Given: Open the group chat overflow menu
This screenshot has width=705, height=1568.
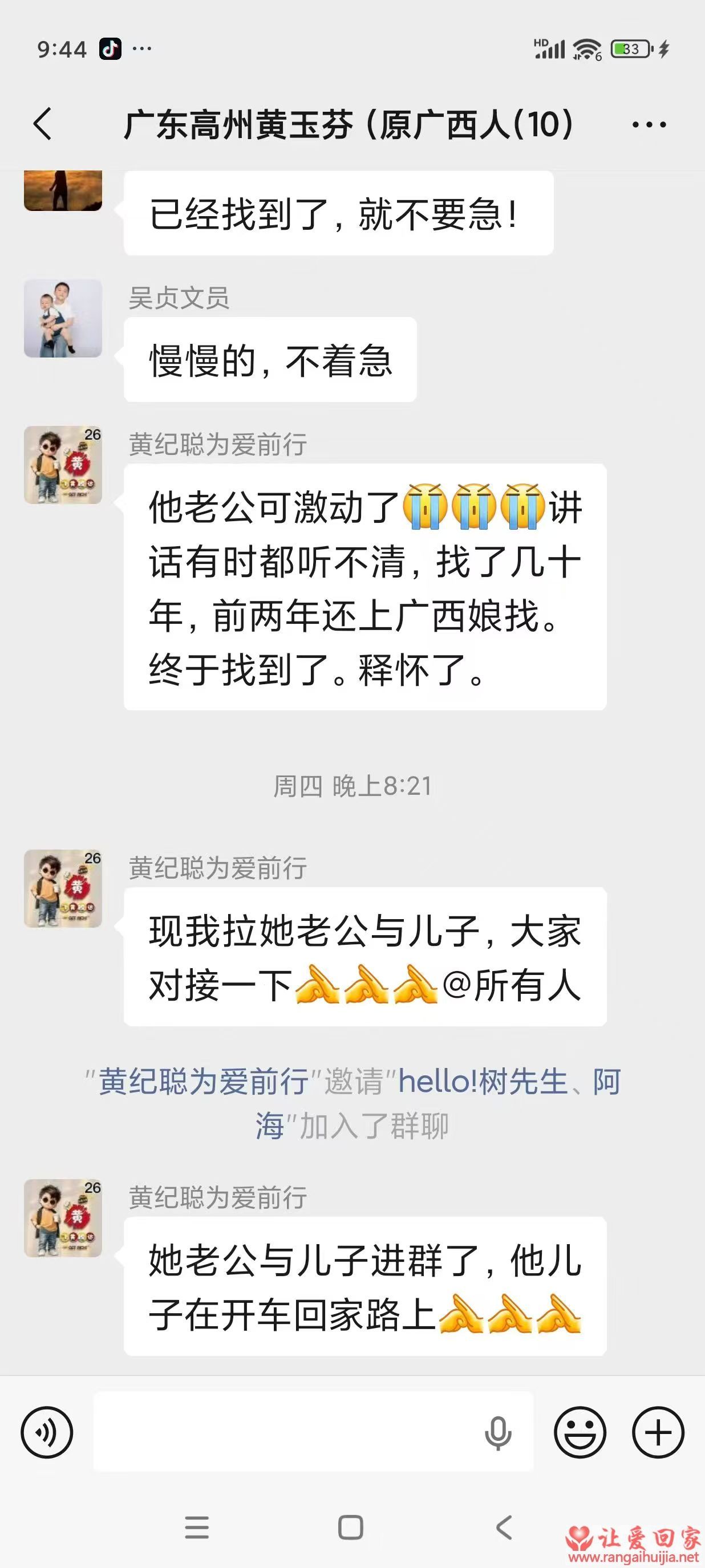Looking at the screenshot, I should coord(649,125).
